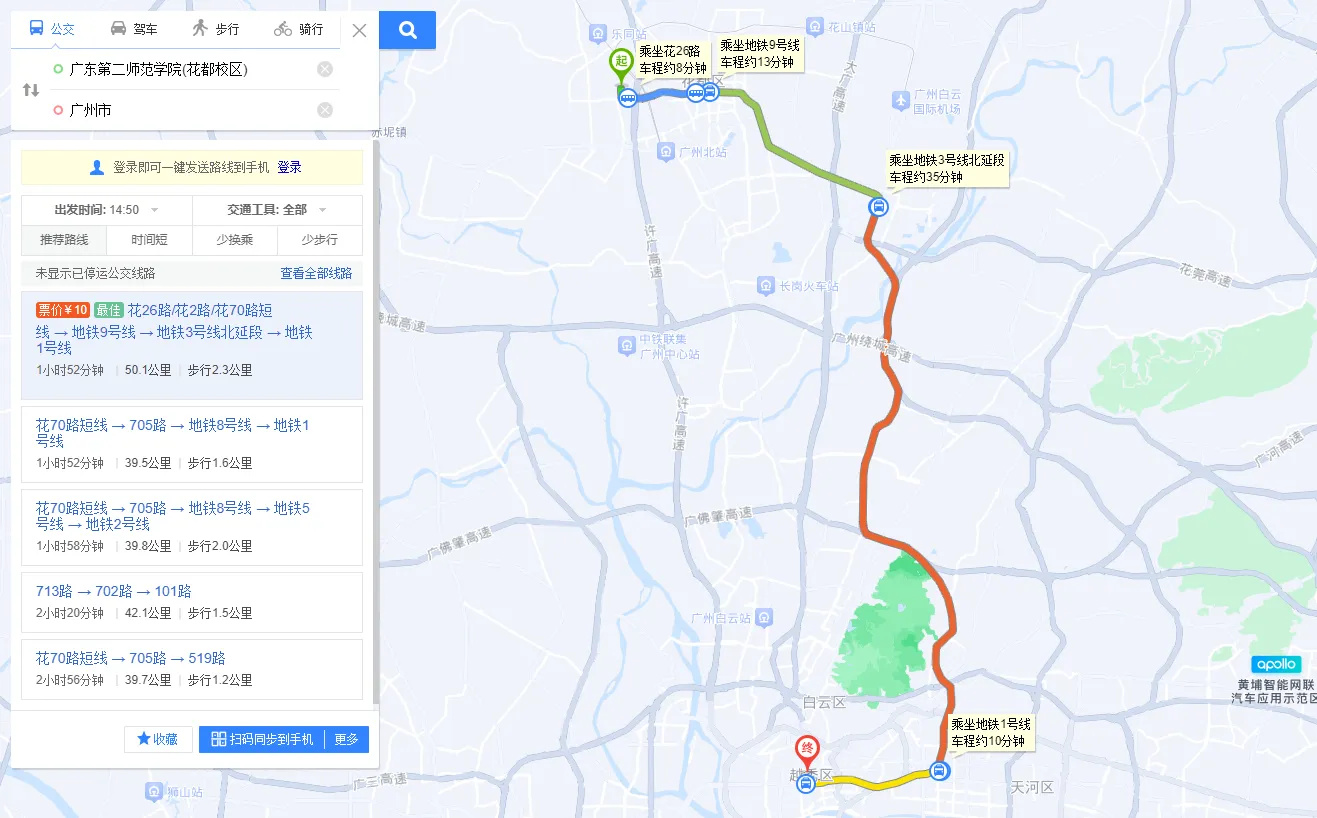Image resolution: width=1317 pixels, height=818 pixels.
Task: Save the route with 收藏 button
Action: pos(158,739)
